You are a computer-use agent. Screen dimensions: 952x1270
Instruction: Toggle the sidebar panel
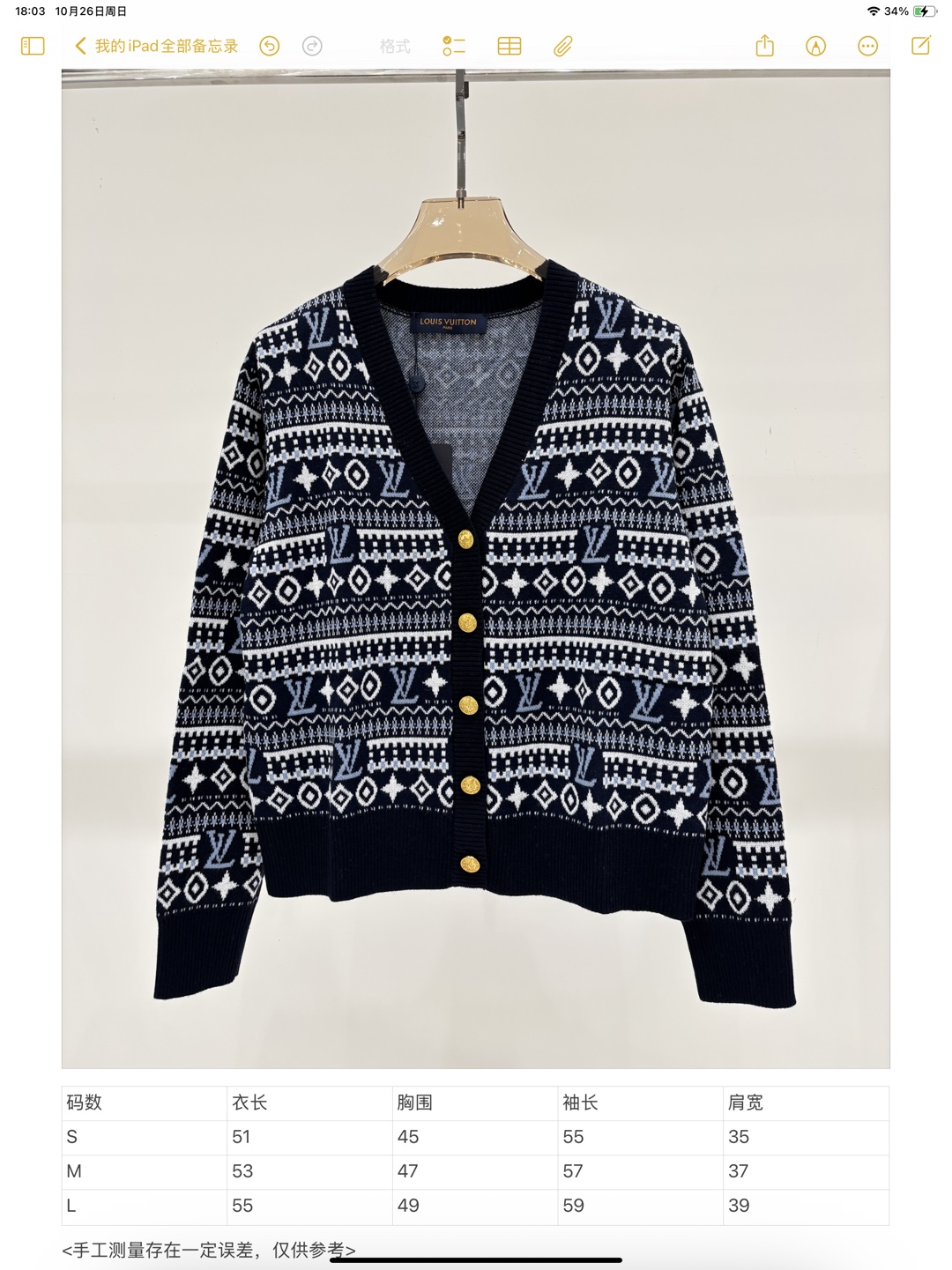(x=33, y=46)
